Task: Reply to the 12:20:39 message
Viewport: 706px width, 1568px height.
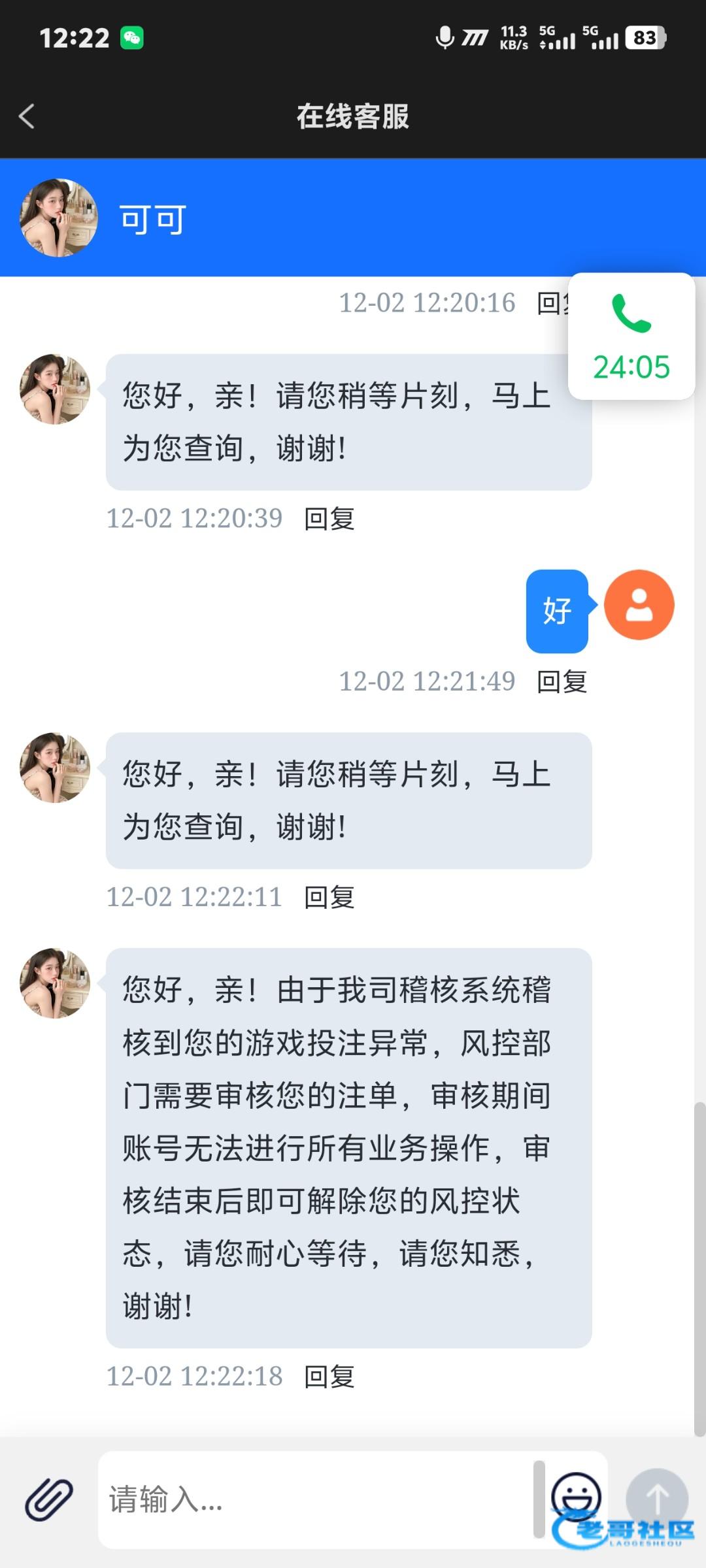Action: click(x=329, y=519)
